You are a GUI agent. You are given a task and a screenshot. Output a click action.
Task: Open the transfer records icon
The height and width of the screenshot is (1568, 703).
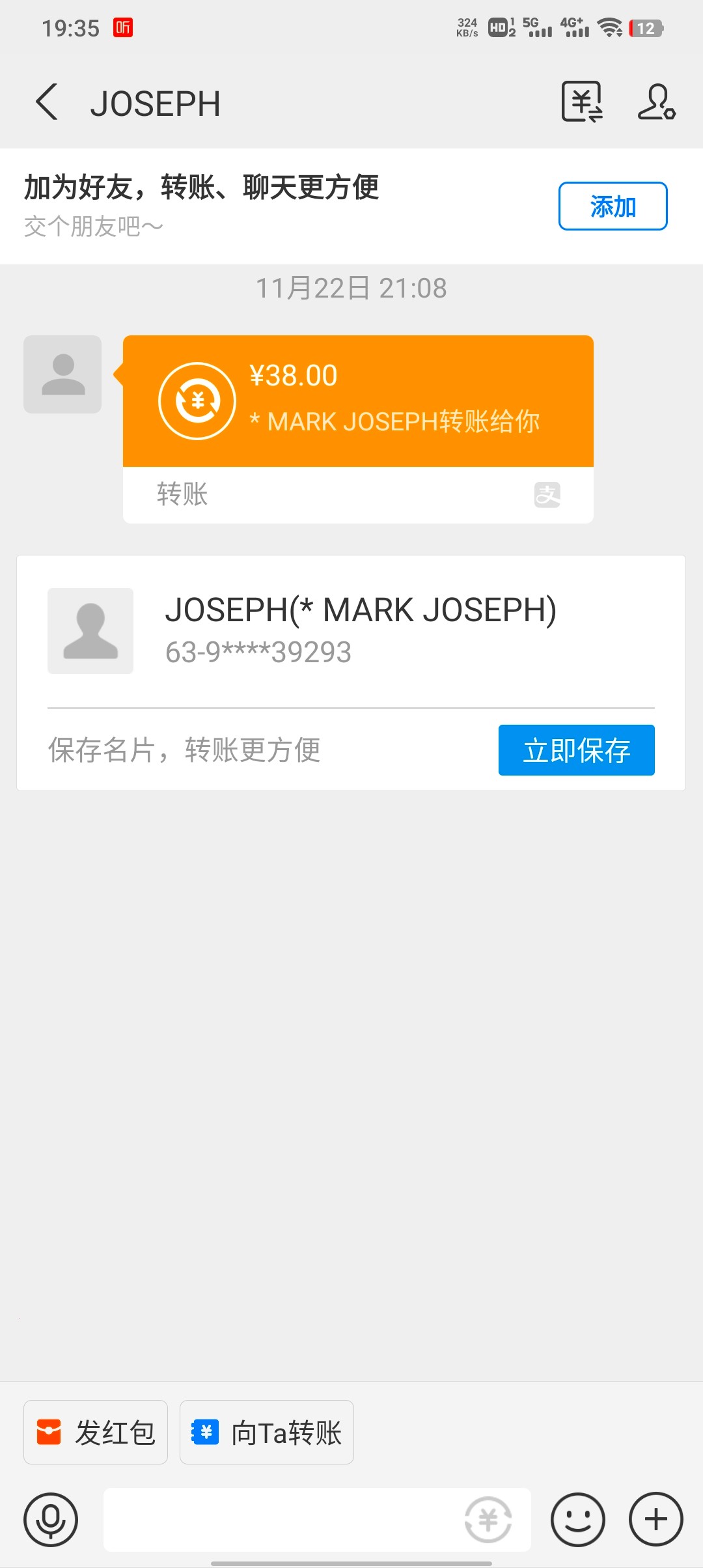click(582, 102)
